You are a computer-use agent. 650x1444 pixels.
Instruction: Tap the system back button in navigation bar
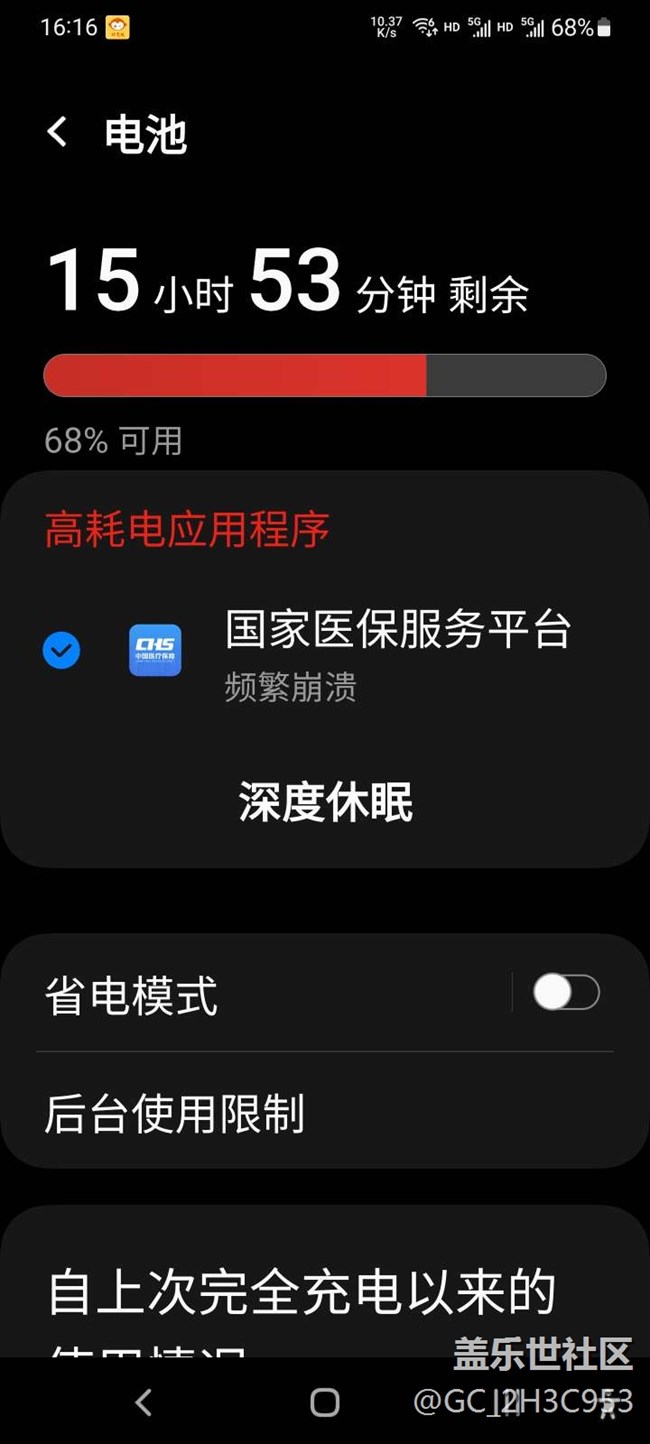click(144, 1403)
